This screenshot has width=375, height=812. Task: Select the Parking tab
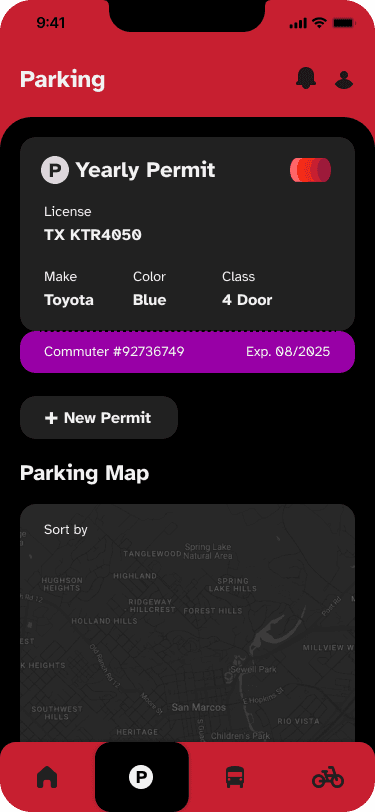point(141,777)
